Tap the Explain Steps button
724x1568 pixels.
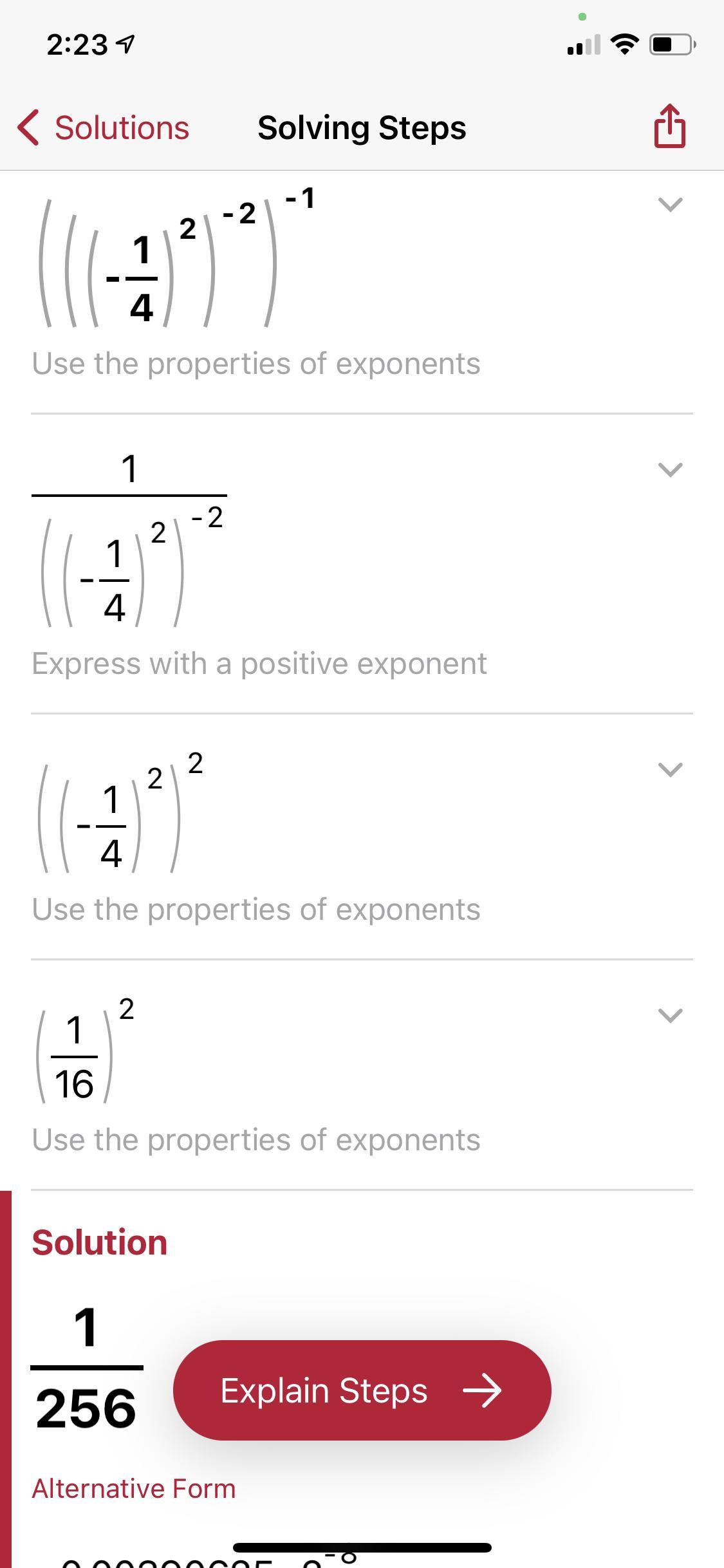362,1390
